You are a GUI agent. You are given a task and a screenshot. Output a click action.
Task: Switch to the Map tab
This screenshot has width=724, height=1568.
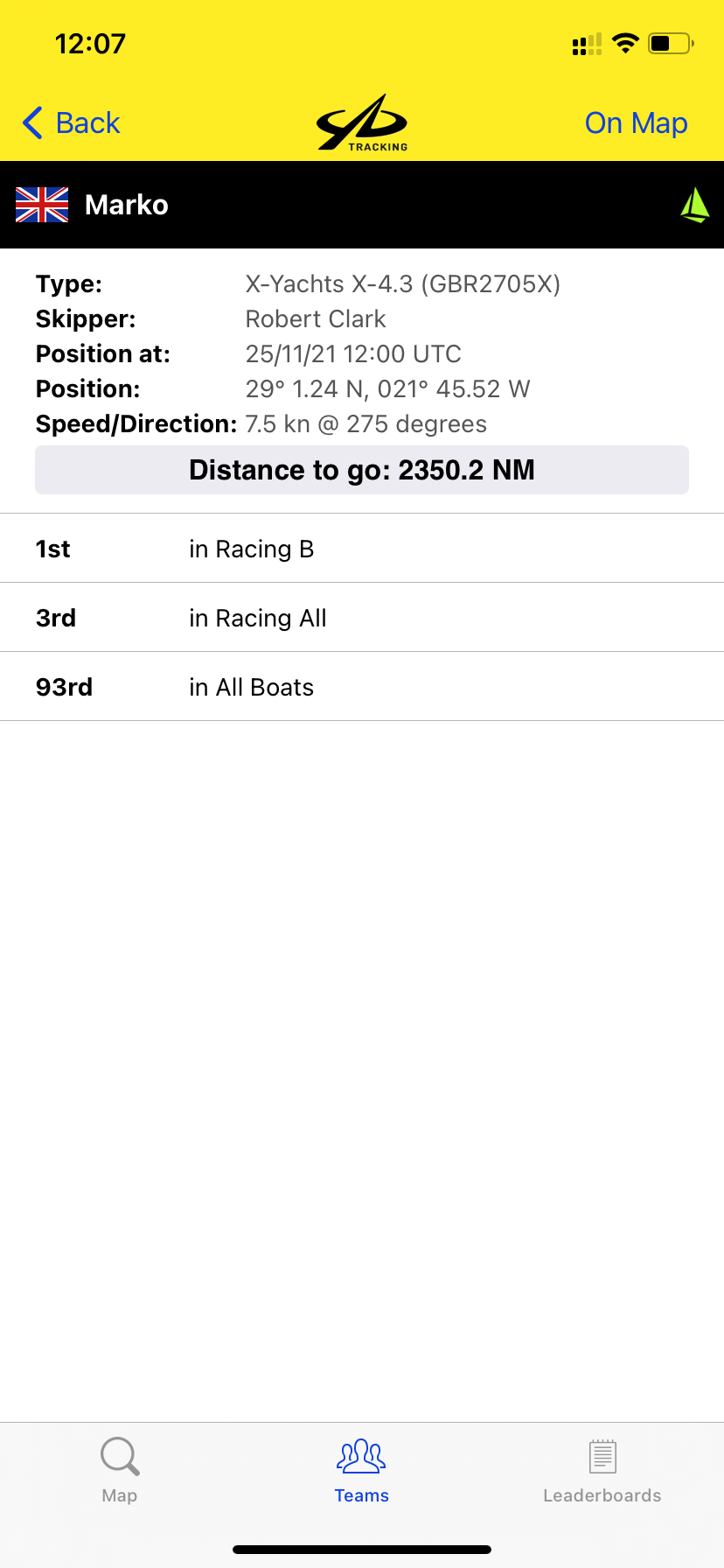click(x=120, y=1470)
